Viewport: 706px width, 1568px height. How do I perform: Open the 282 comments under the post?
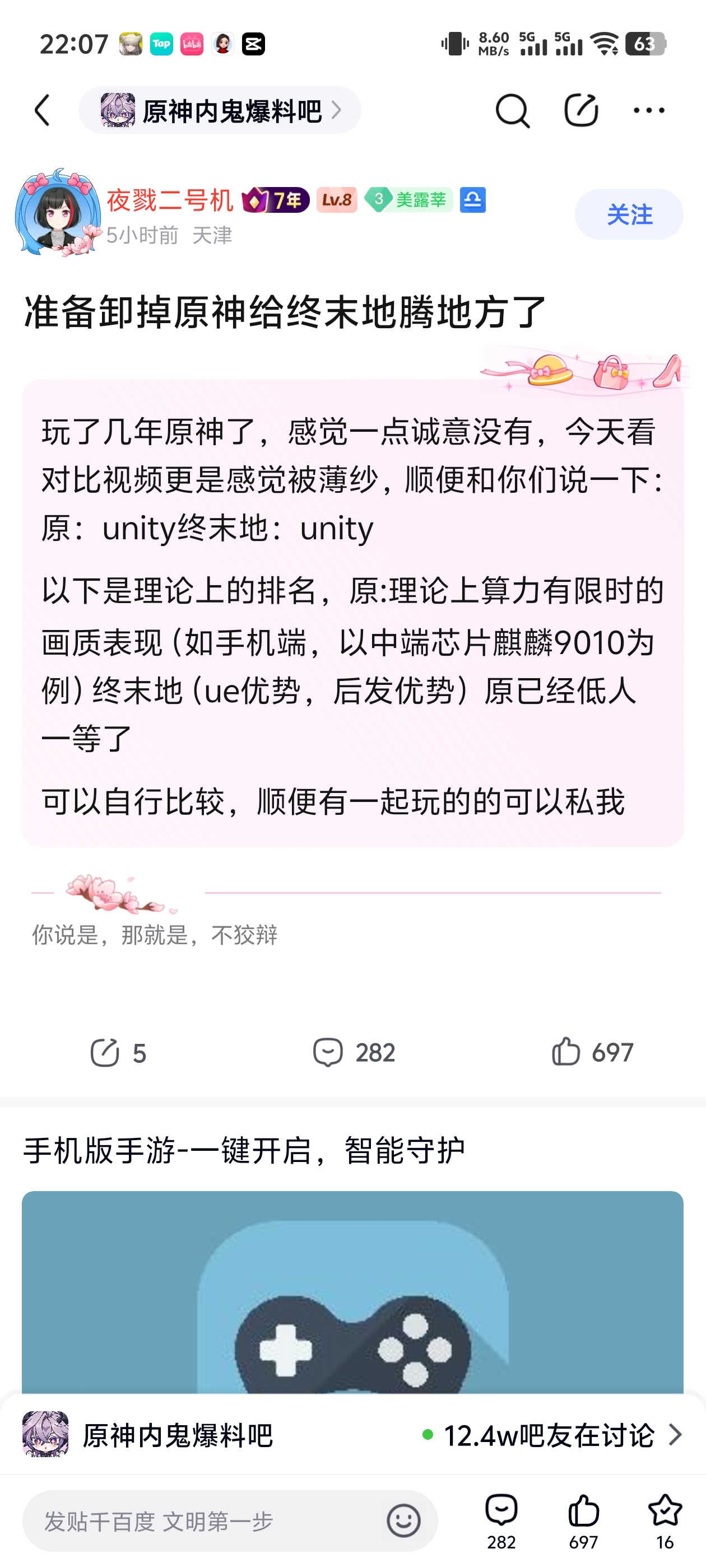[x=354, y=1052]
